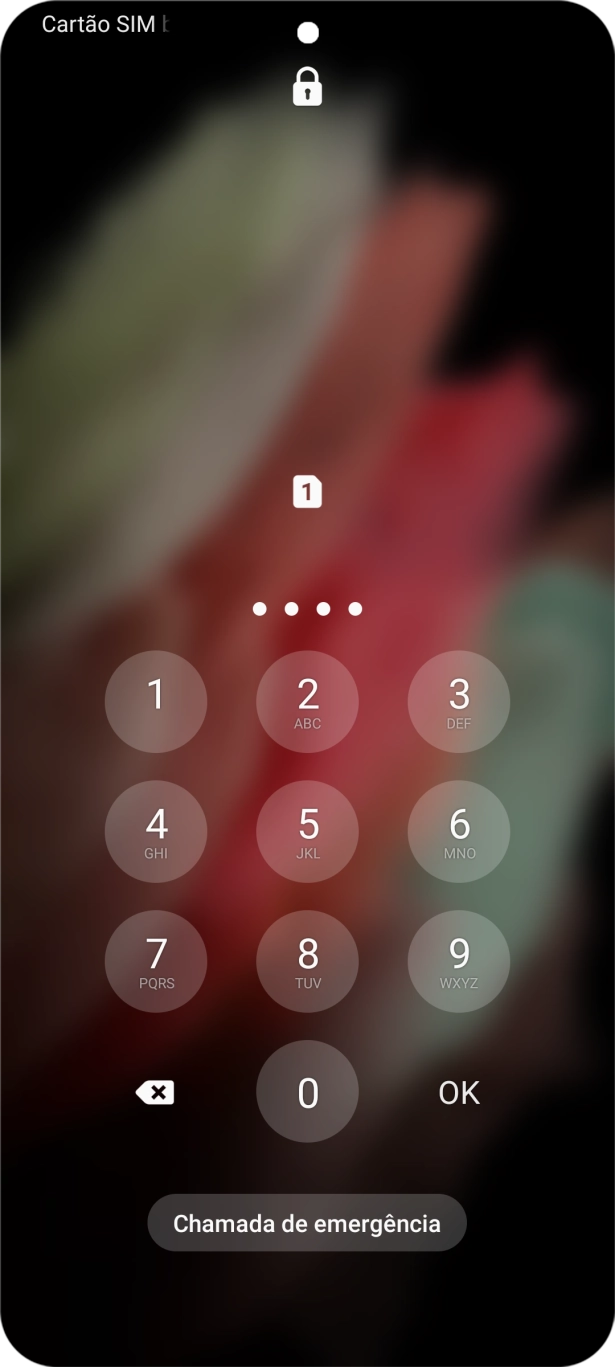Open Chamada de emergência
This screenshot has height=1367, width=615.
pos(307,1223)
